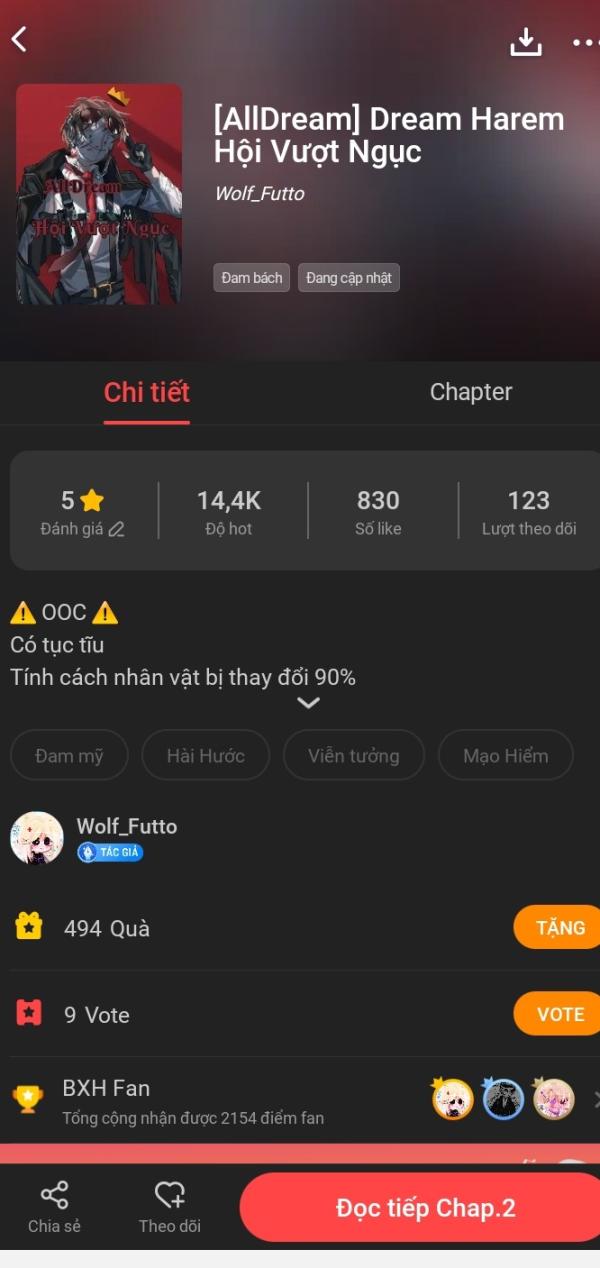Download the story using the download icon
This screenshot has width=600, height=1268.
click(525, 41)
